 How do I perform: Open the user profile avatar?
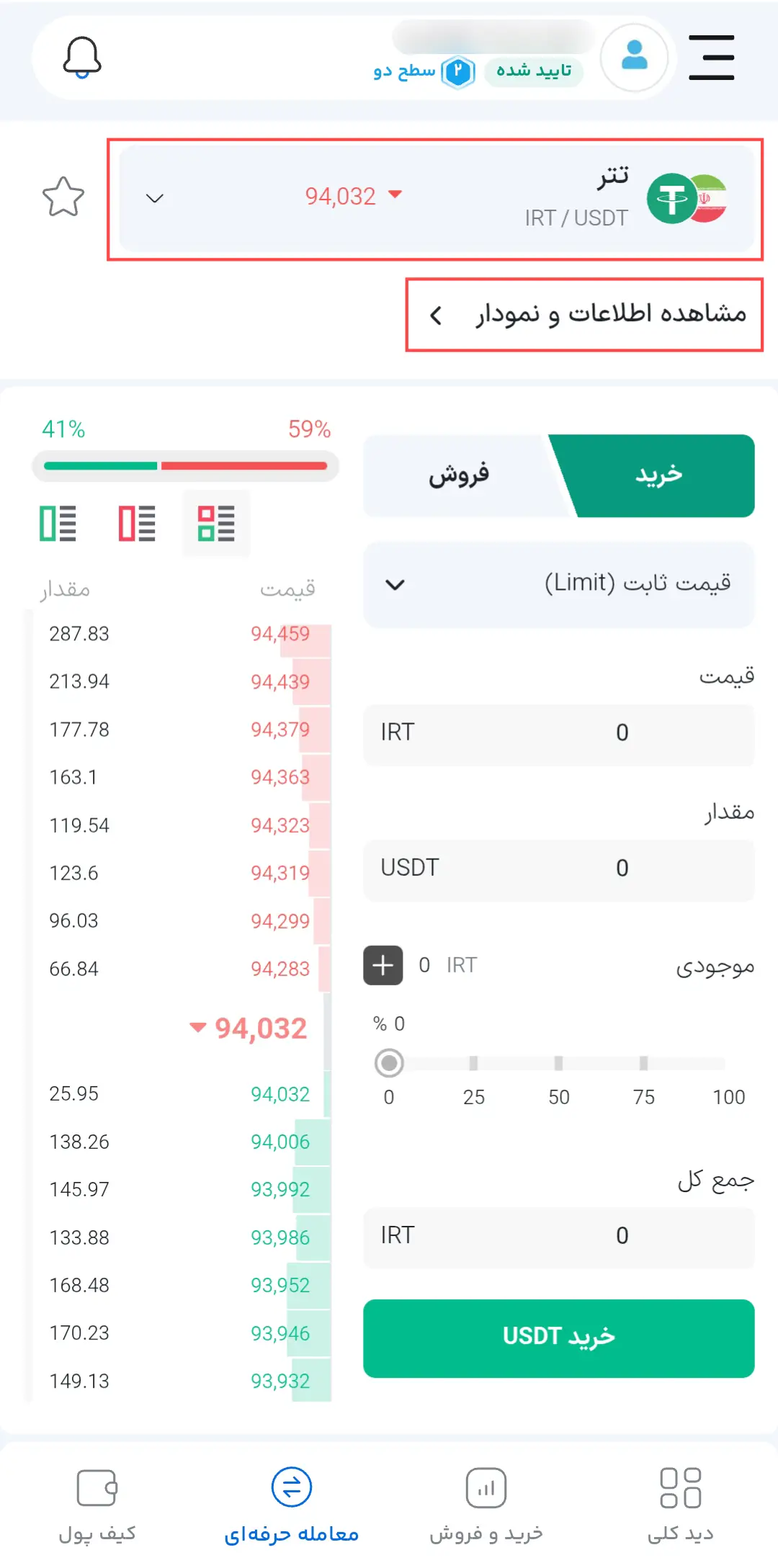click(634, 58)
